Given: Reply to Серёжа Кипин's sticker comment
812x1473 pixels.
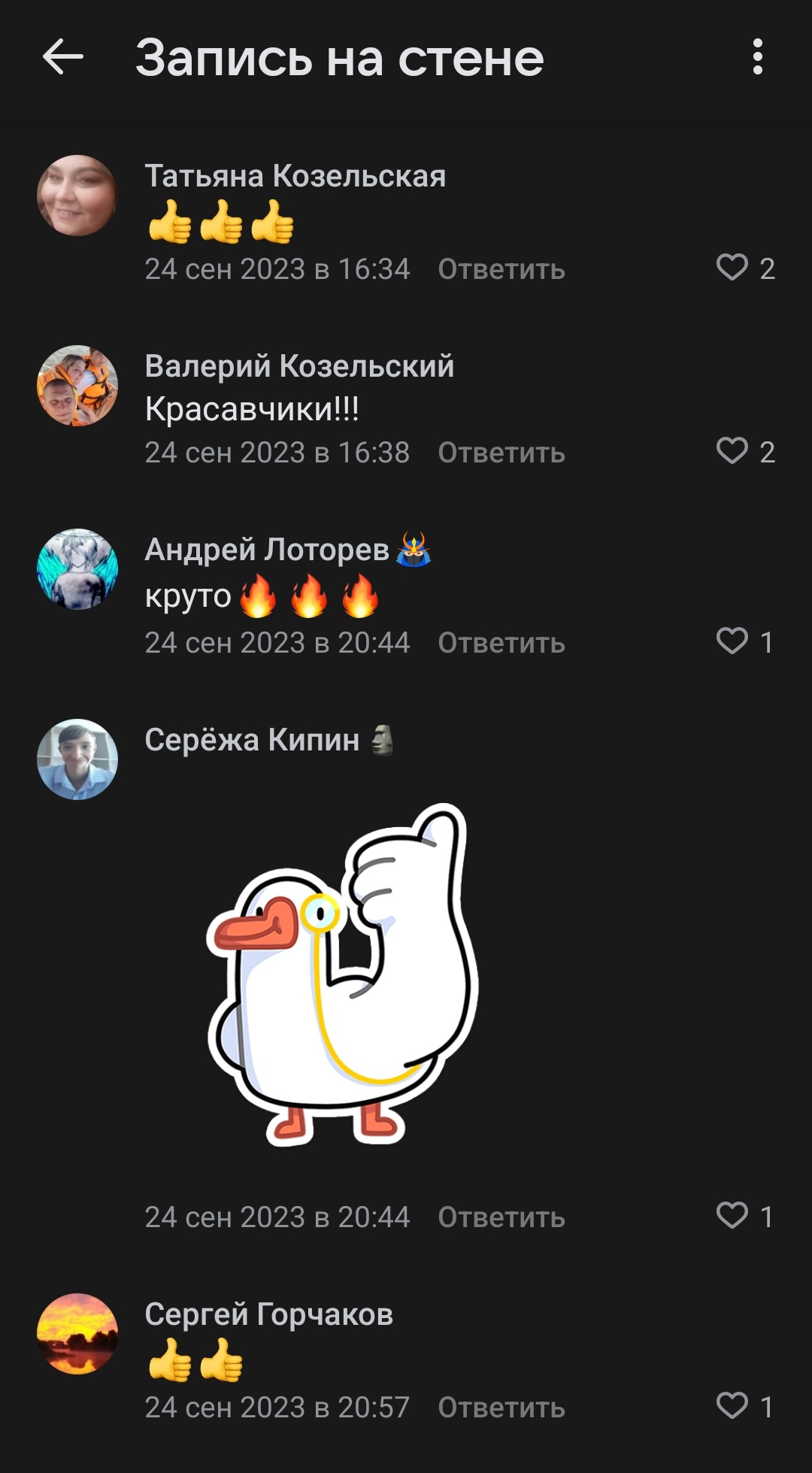Looking at the screenshot, I should (x=501, y=1217).
